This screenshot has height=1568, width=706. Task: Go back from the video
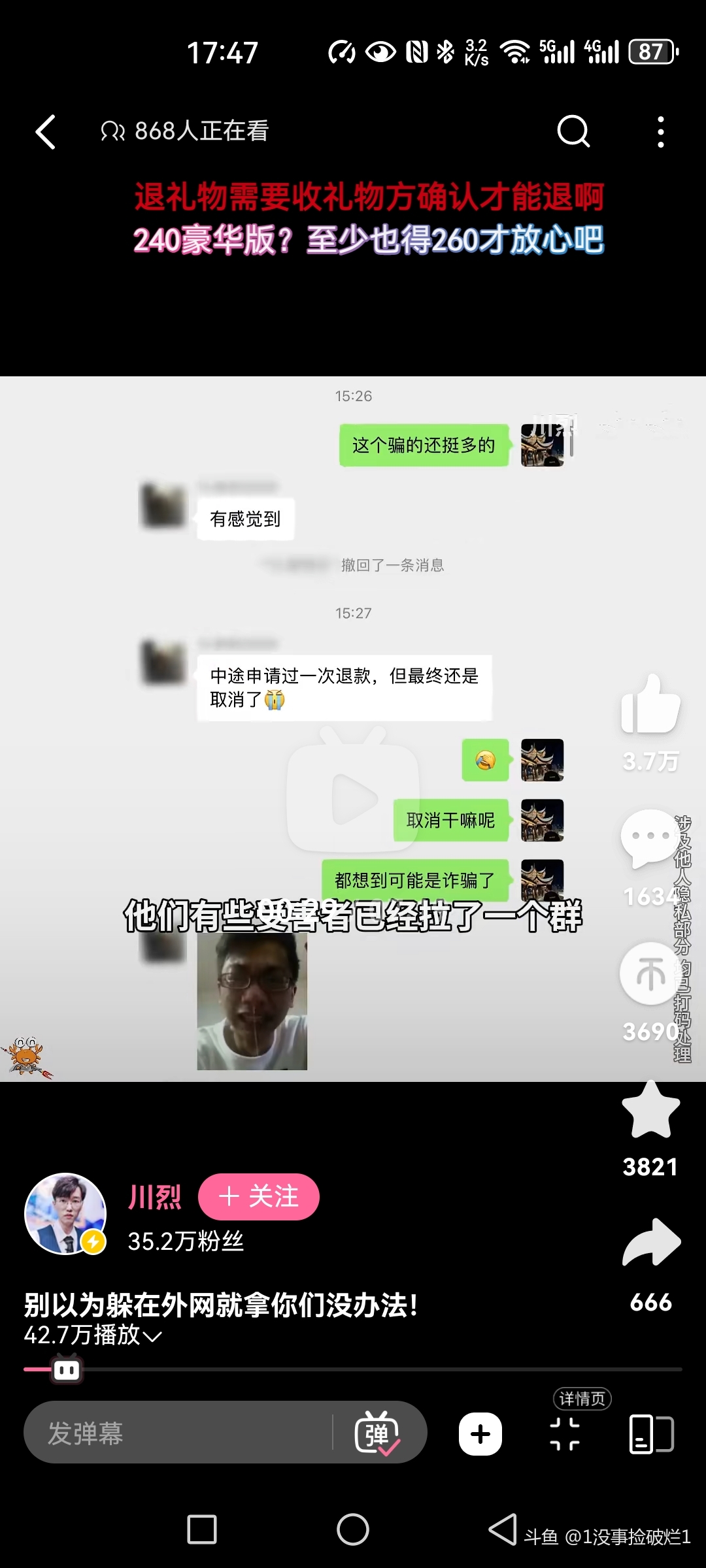point(46,132)
